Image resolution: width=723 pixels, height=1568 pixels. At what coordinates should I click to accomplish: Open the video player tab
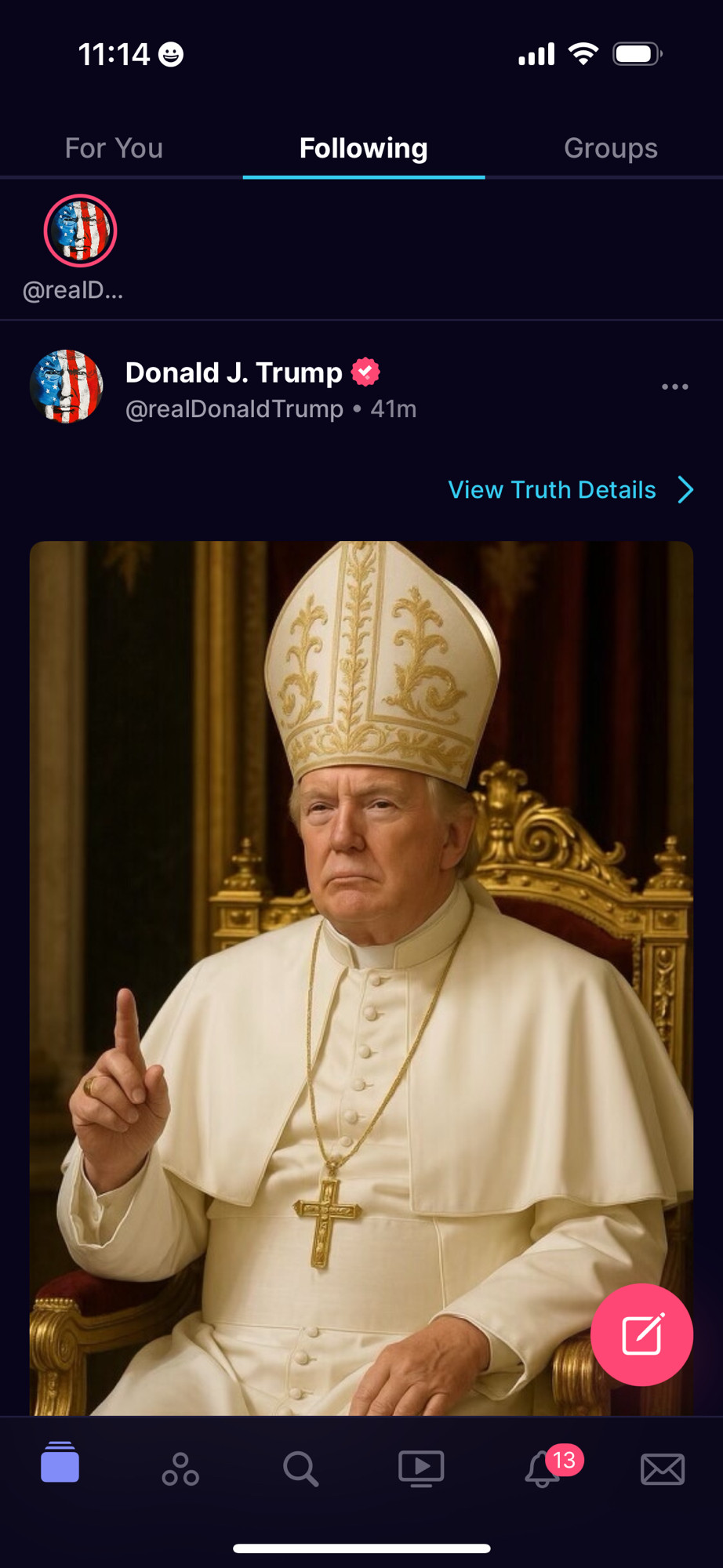(421, 1468)
